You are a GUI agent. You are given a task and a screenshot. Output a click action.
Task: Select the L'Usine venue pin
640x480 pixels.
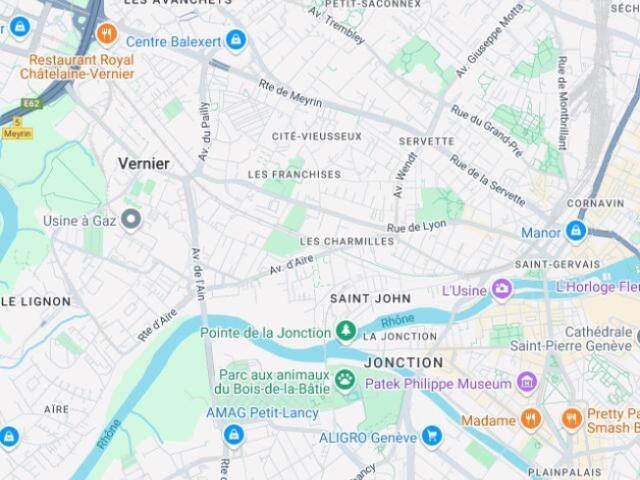[501, 290]
